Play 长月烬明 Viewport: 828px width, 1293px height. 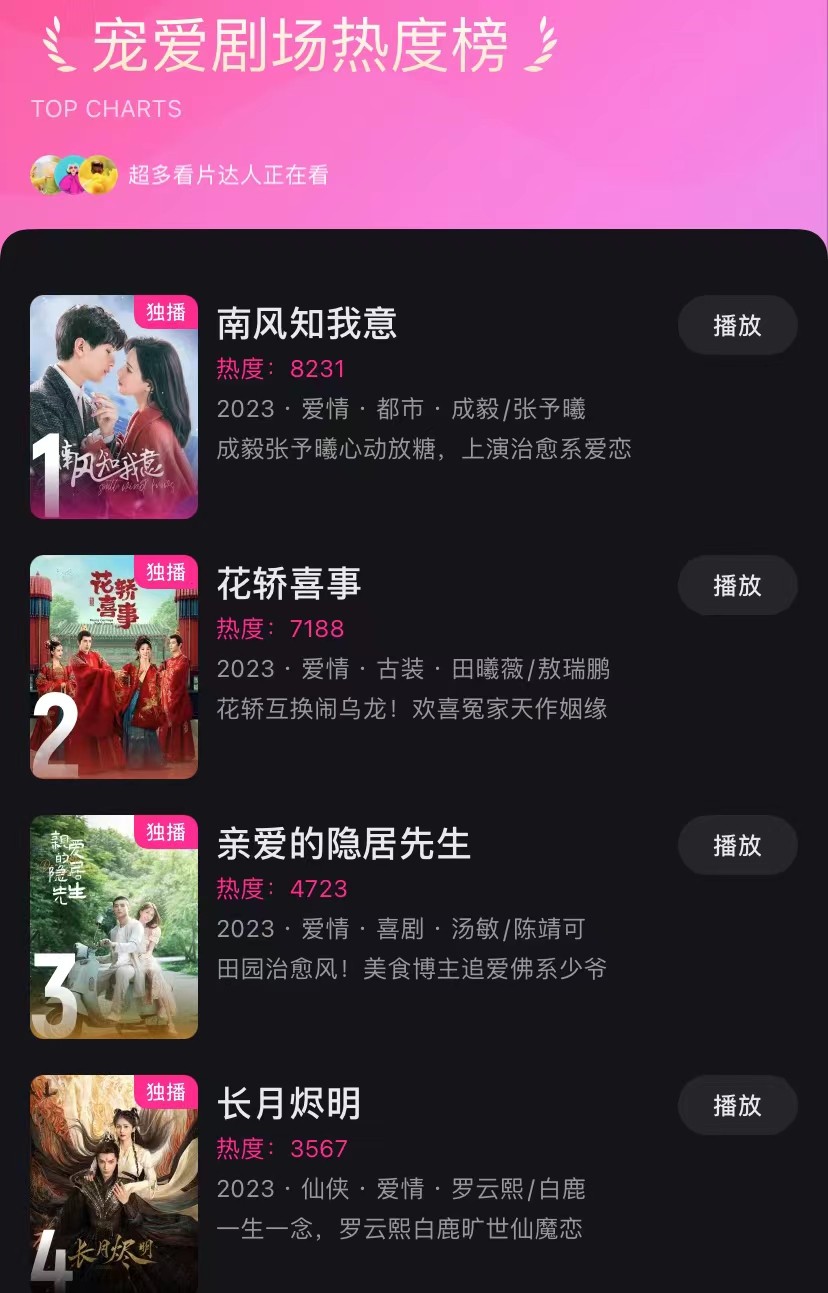click(737, 1105)
